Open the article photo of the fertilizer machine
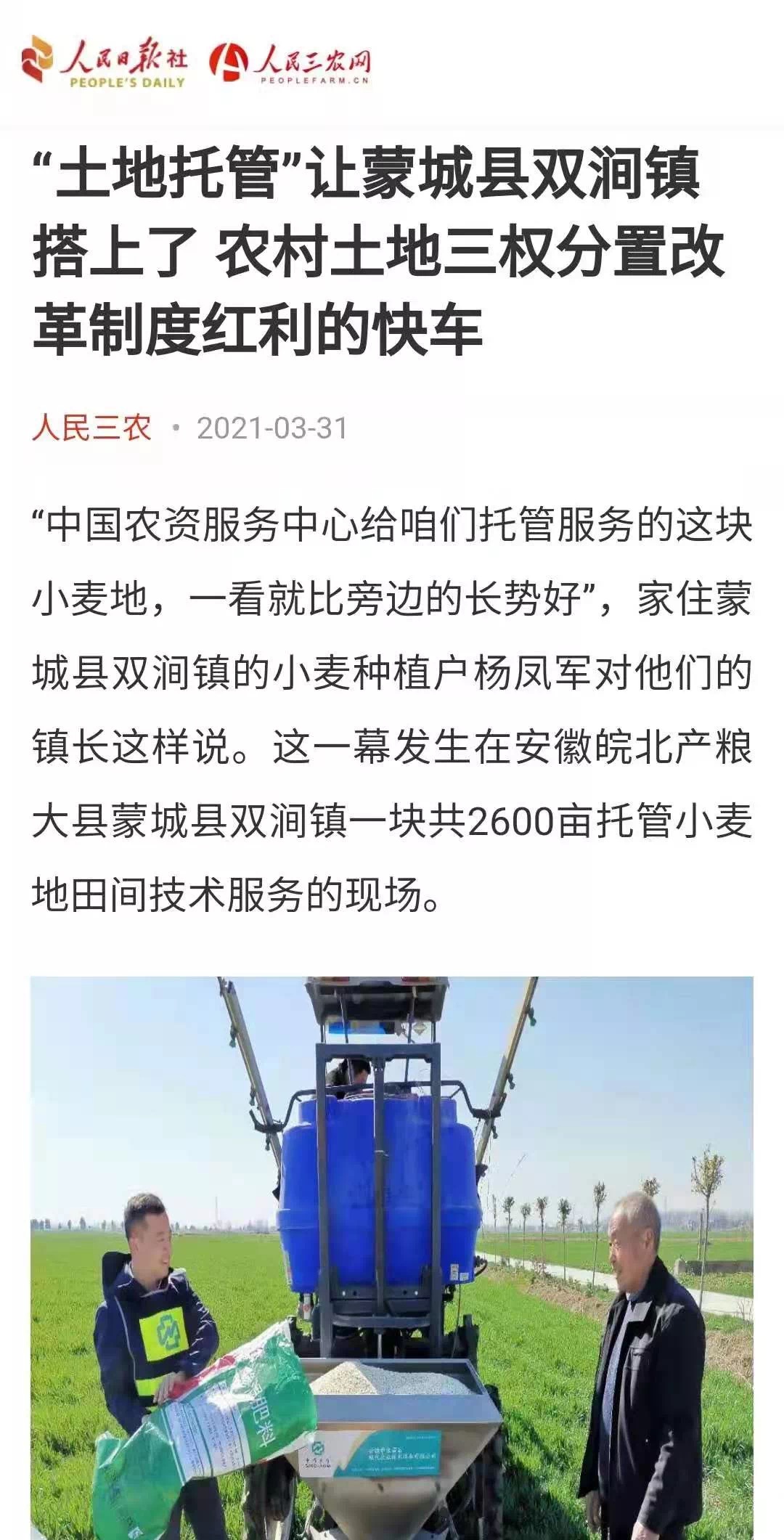 coord(392,1256)
